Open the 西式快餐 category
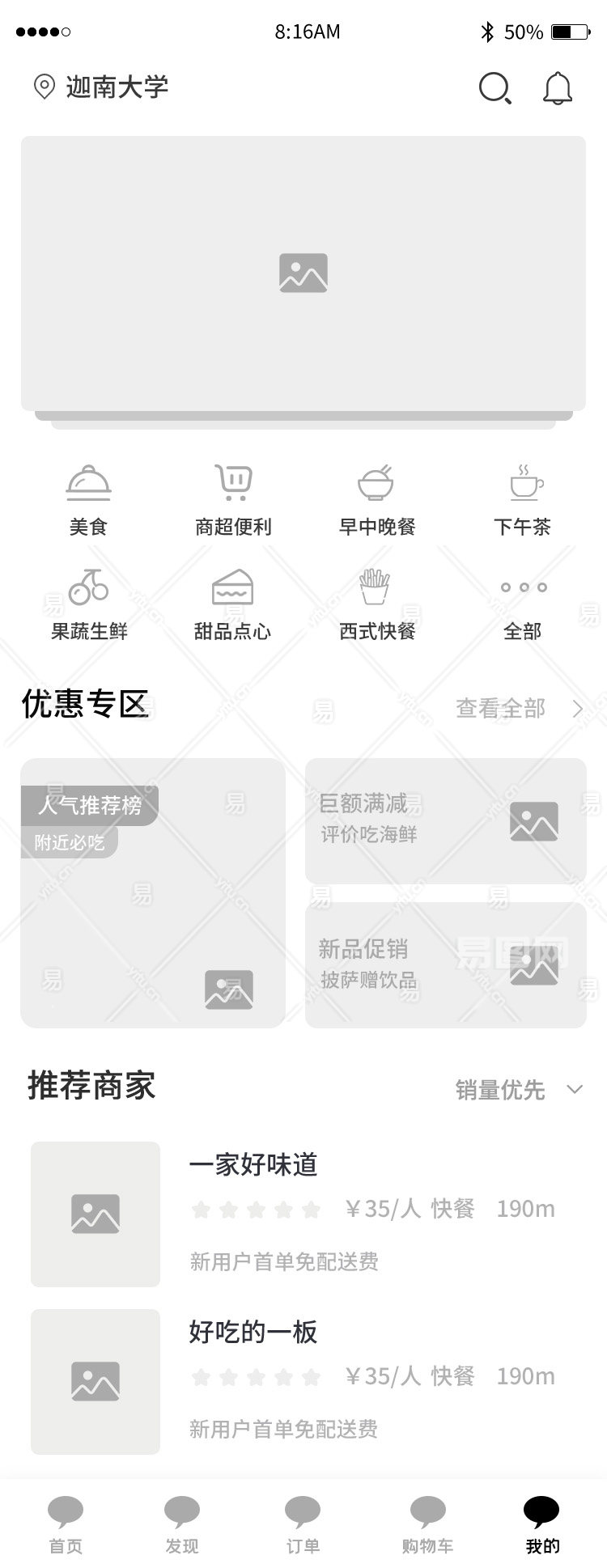 [x=376, y=604]
